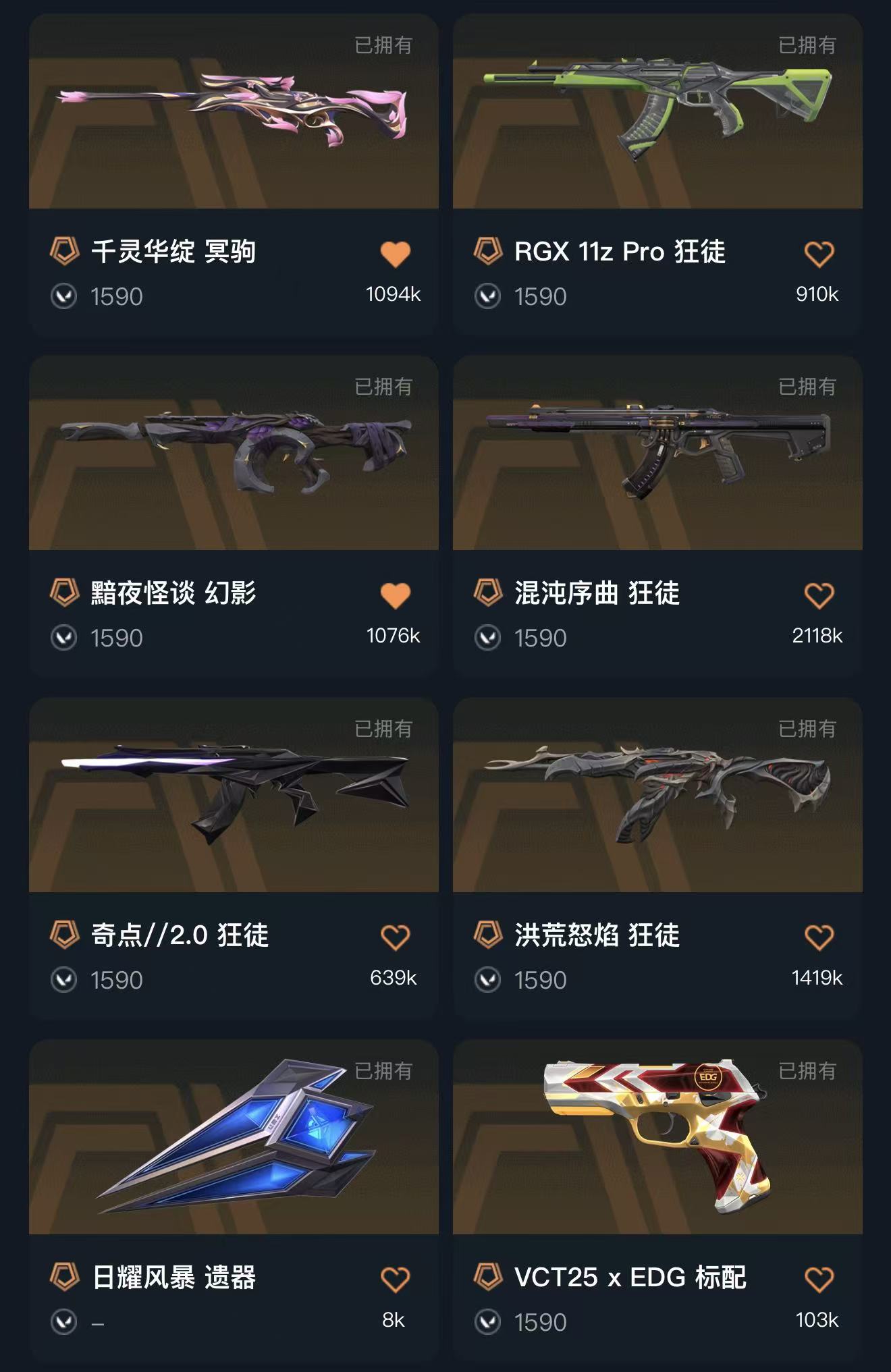891x1372 pixels.
Task: Open the 黯夜怪谈 幻影 skin card
Action: (x=234, y=454)
